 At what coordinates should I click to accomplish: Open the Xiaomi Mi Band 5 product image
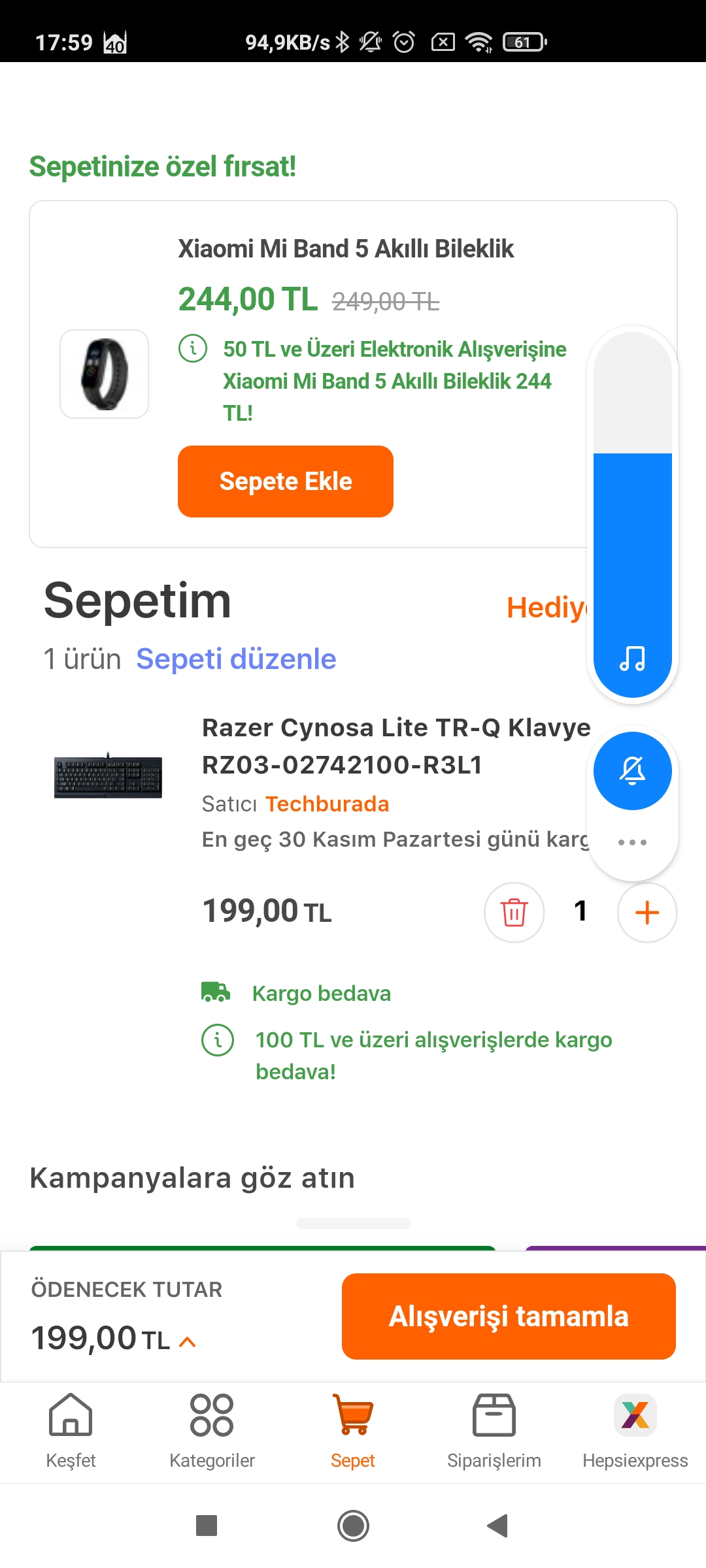coord(105,374)
